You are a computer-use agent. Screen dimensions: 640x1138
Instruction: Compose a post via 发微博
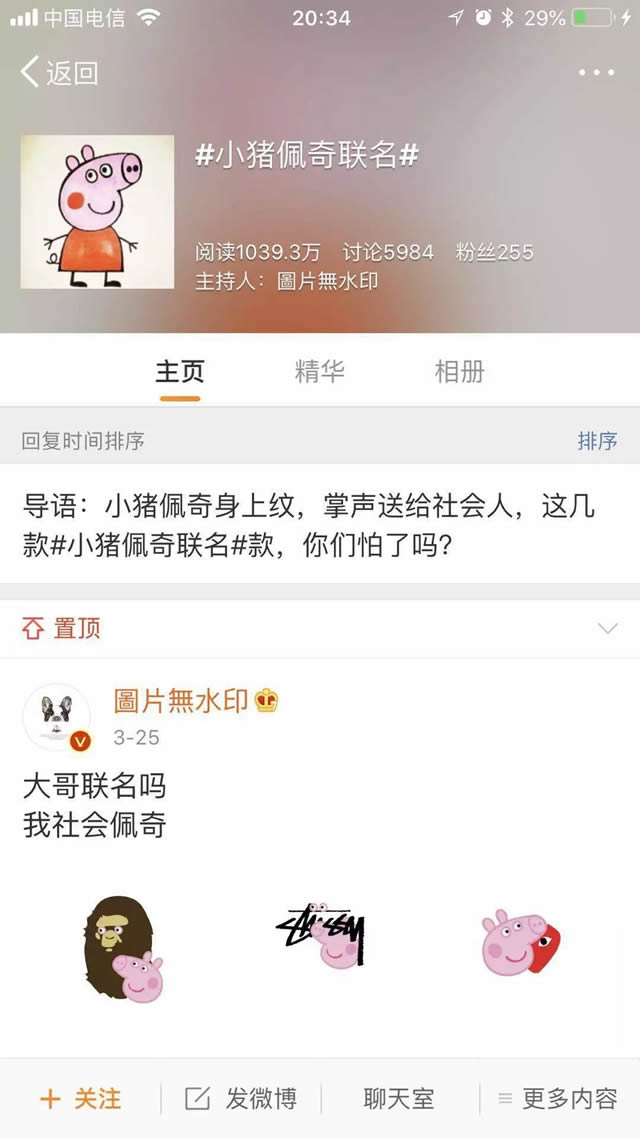[x=241, y=1098]
